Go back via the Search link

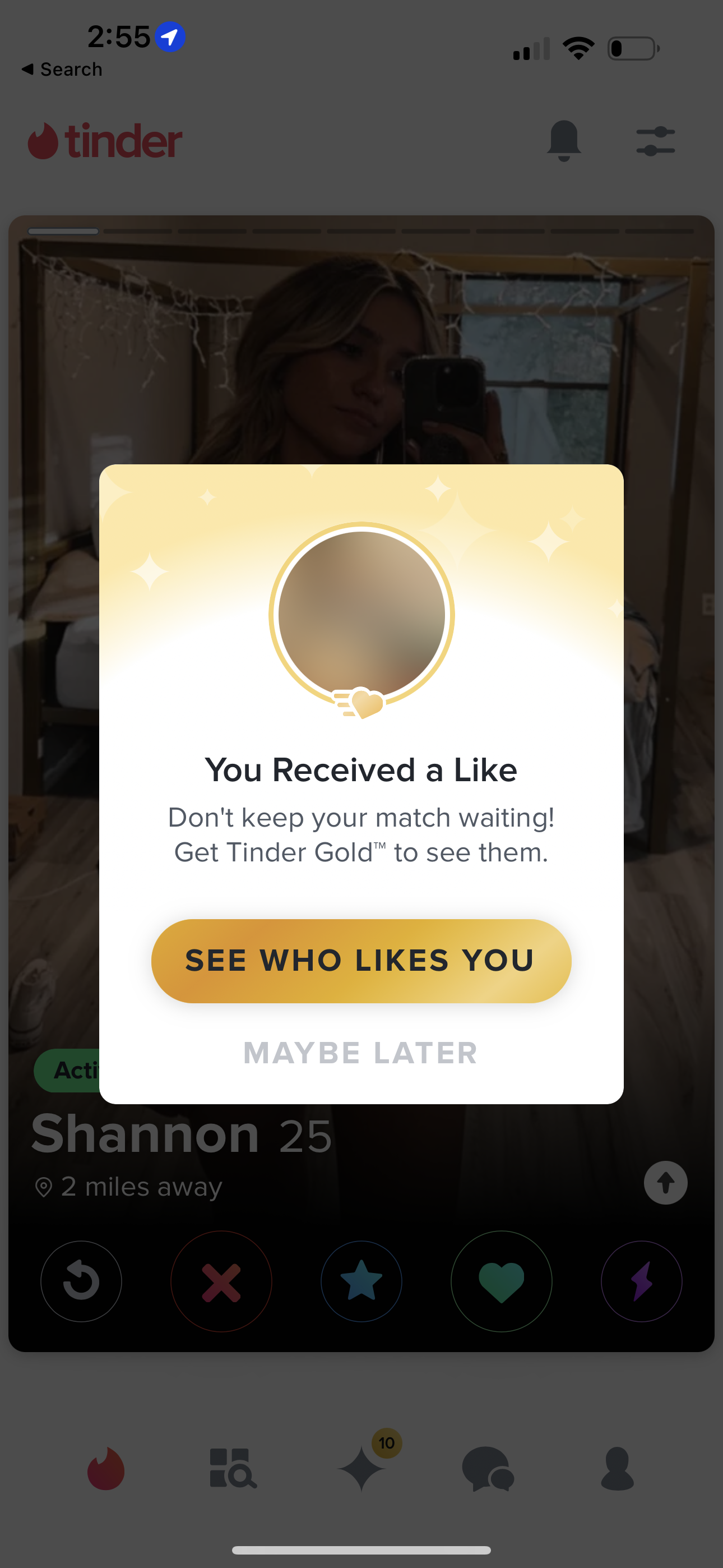tap(61, 68)
